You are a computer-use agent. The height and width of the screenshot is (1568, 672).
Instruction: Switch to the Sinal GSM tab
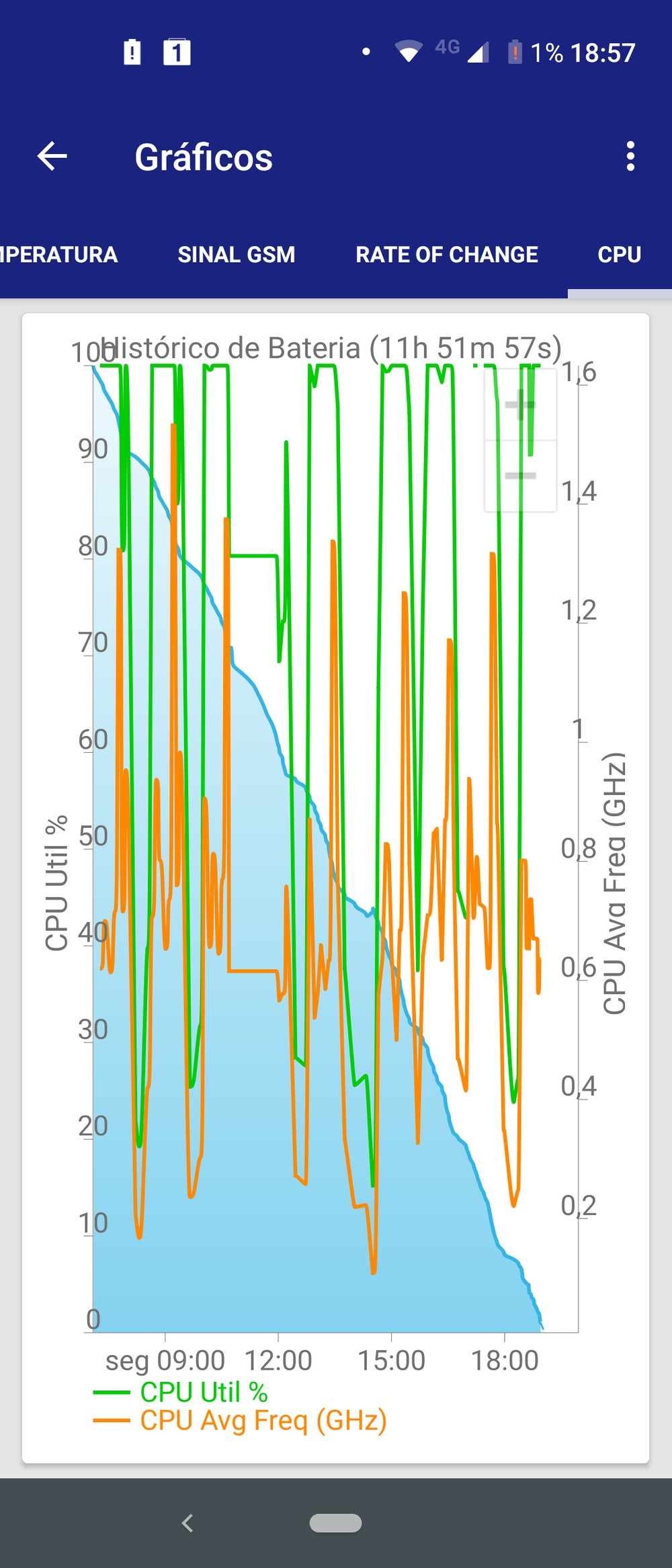236,255
